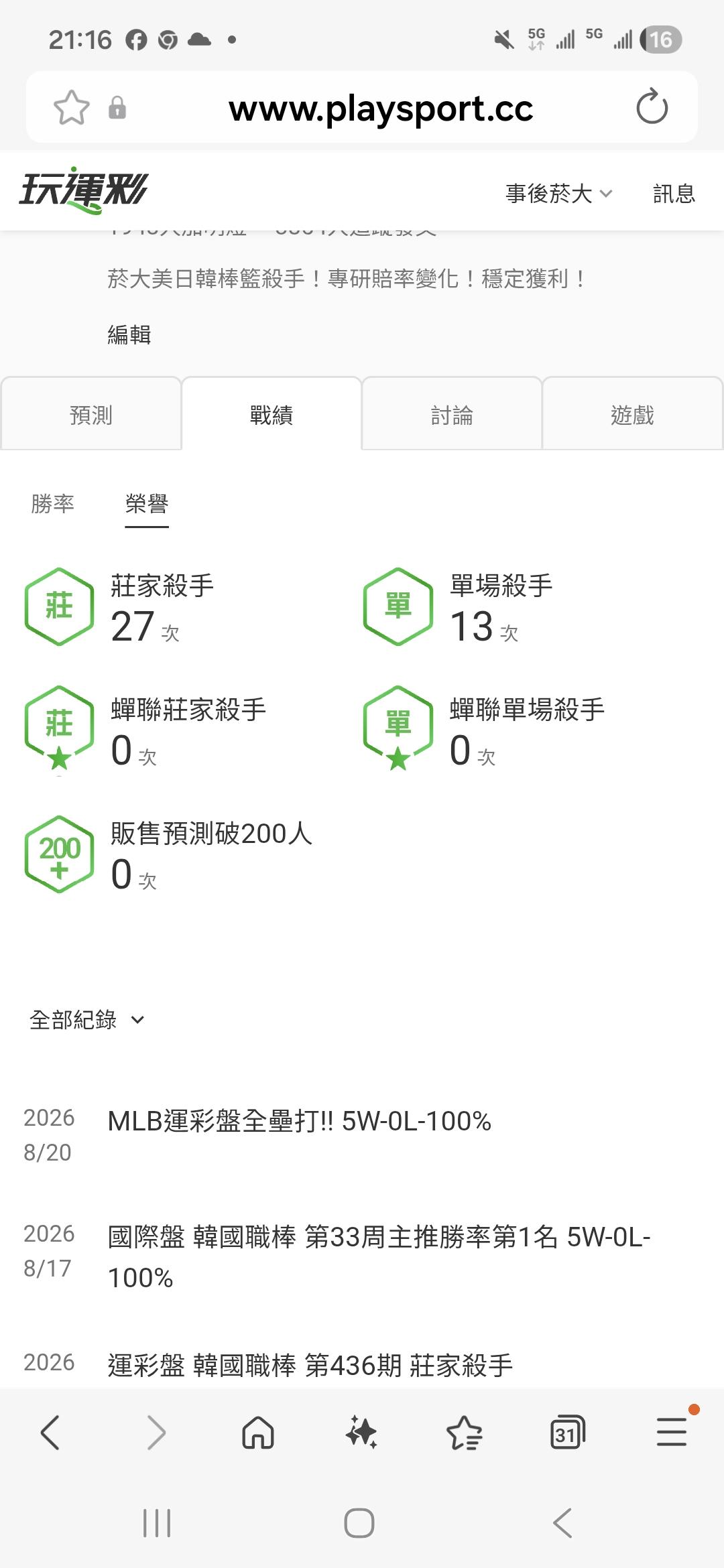Open the browser bookmarks list
Image resolution: width=724 pixels, height=1568 pixels.
[464, 1433]
